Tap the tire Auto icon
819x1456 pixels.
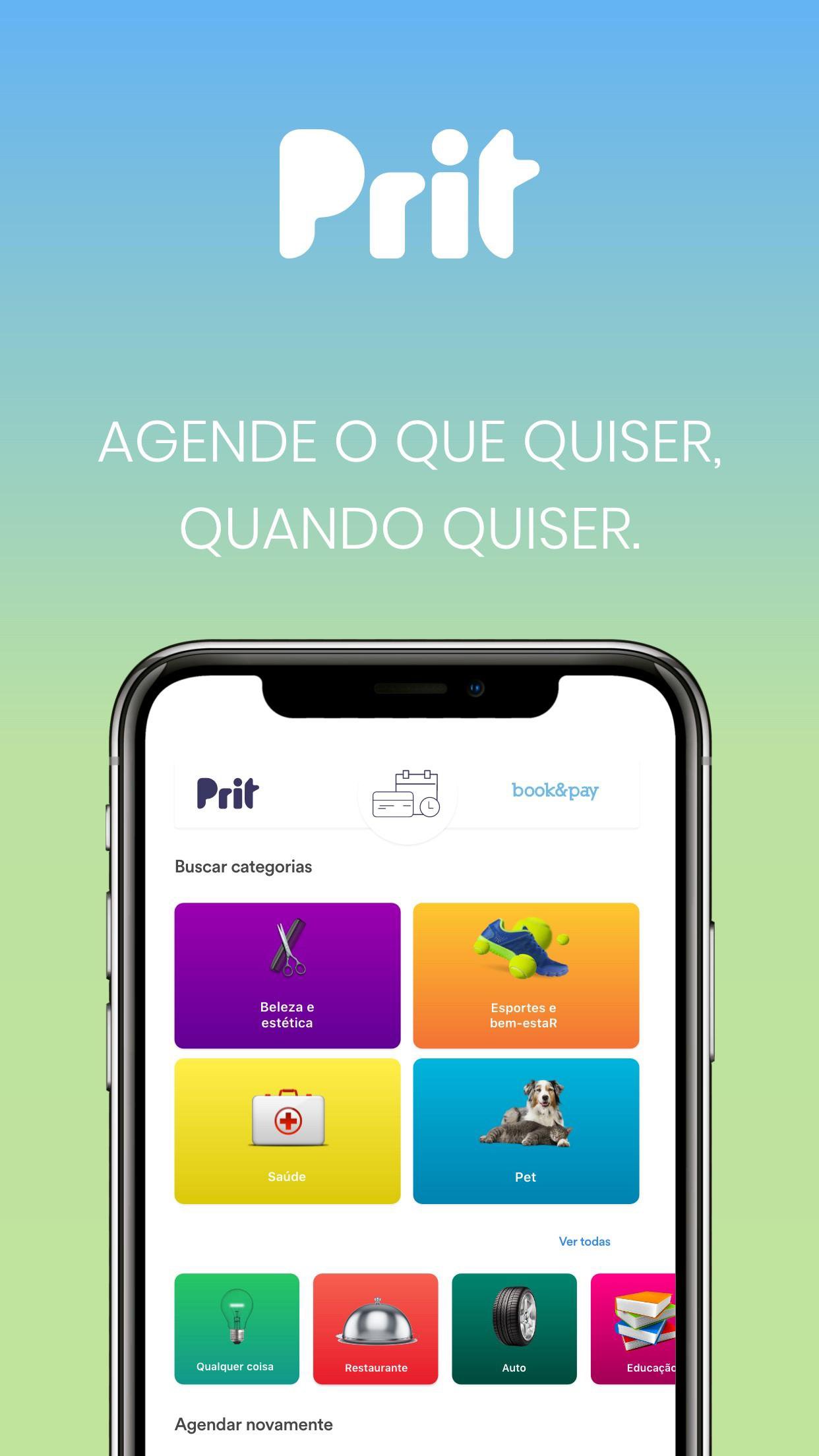click(515, 1312)
